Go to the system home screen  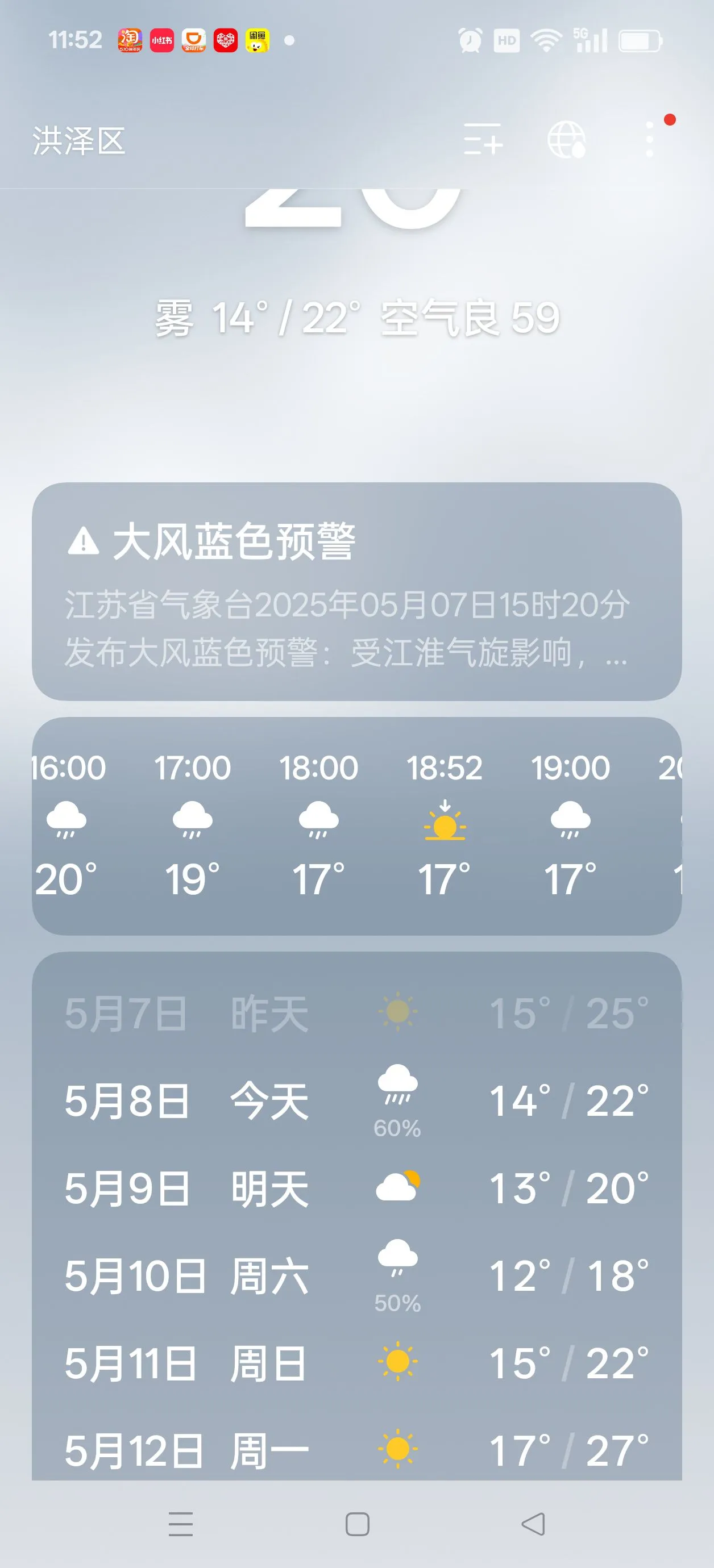coord(357,1524)
